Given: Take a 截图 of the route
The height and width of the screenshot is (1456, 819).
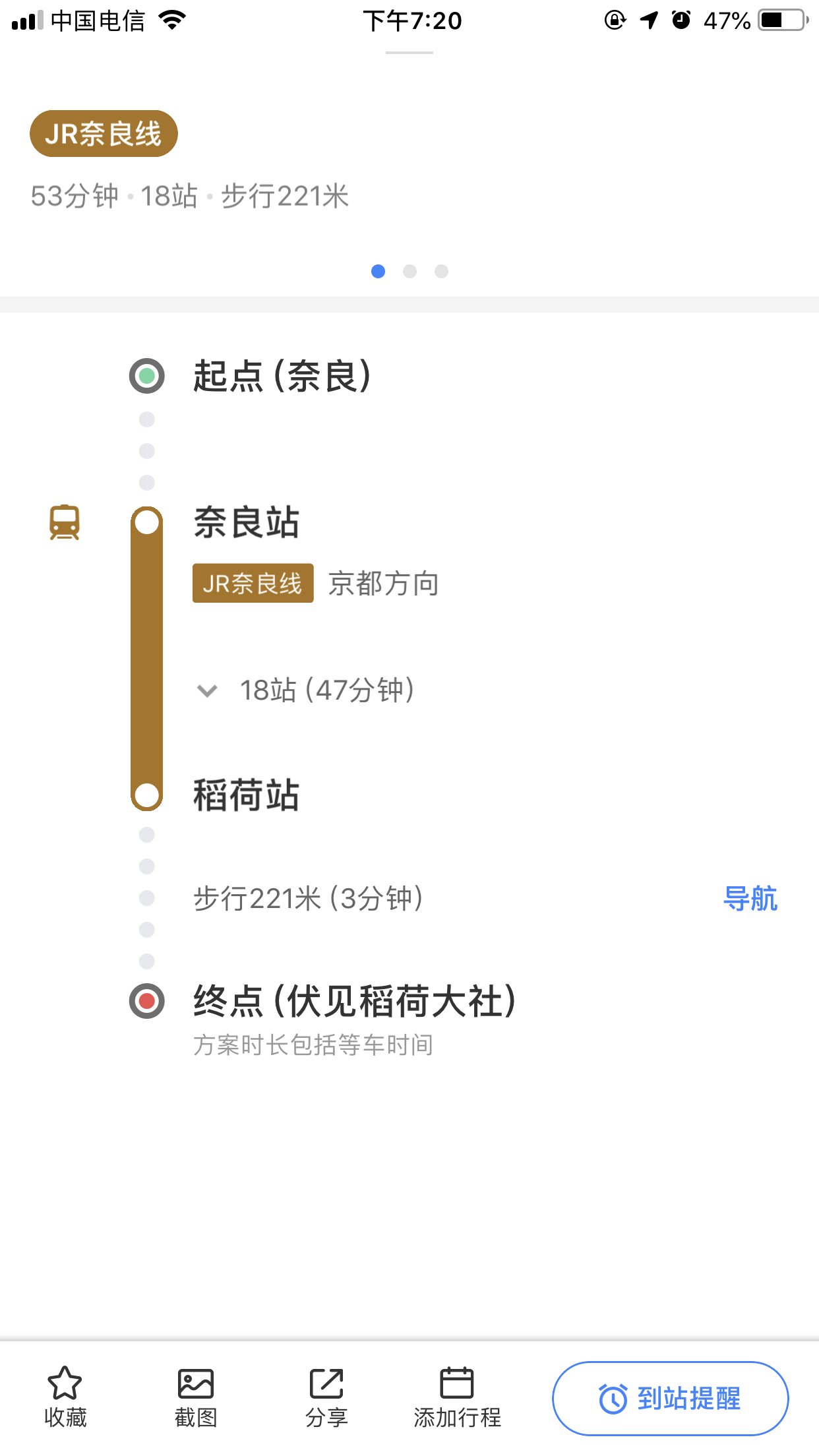Looking at the screenshot, I should [x=195, y=1397].
